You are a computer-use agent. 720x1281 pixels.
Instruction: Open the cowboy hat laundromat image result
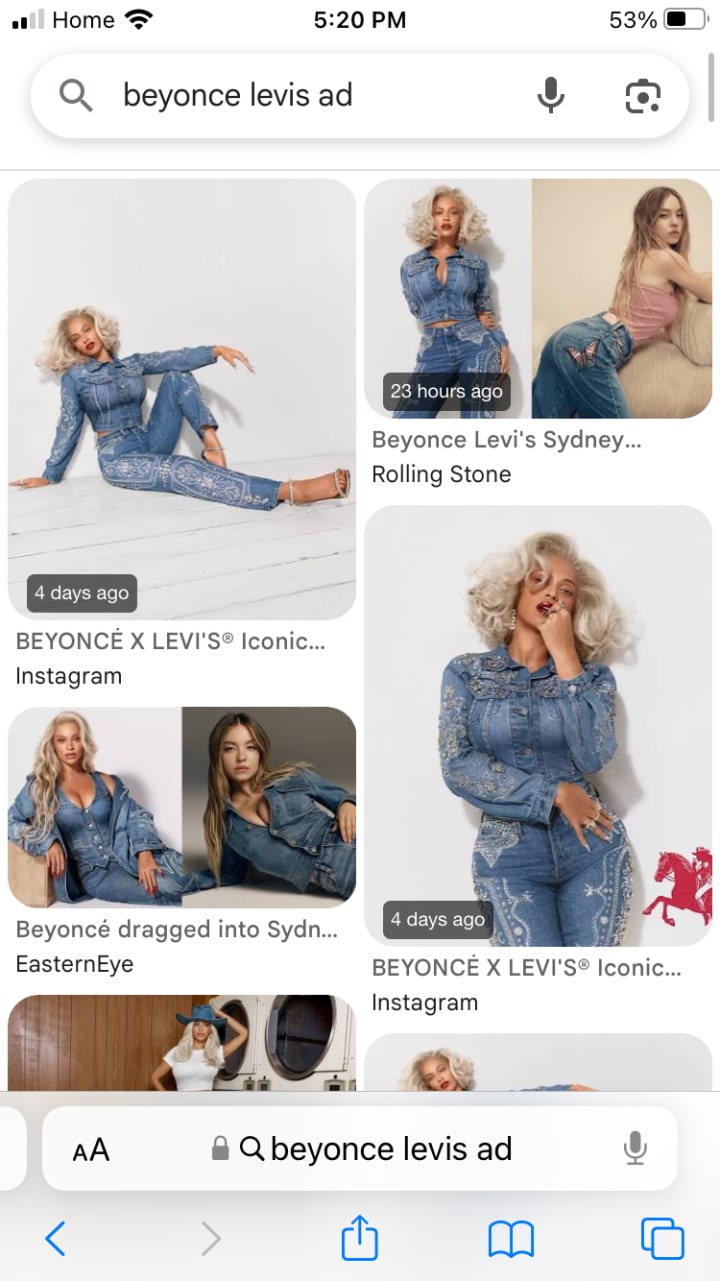click(x=182, y=1042)
